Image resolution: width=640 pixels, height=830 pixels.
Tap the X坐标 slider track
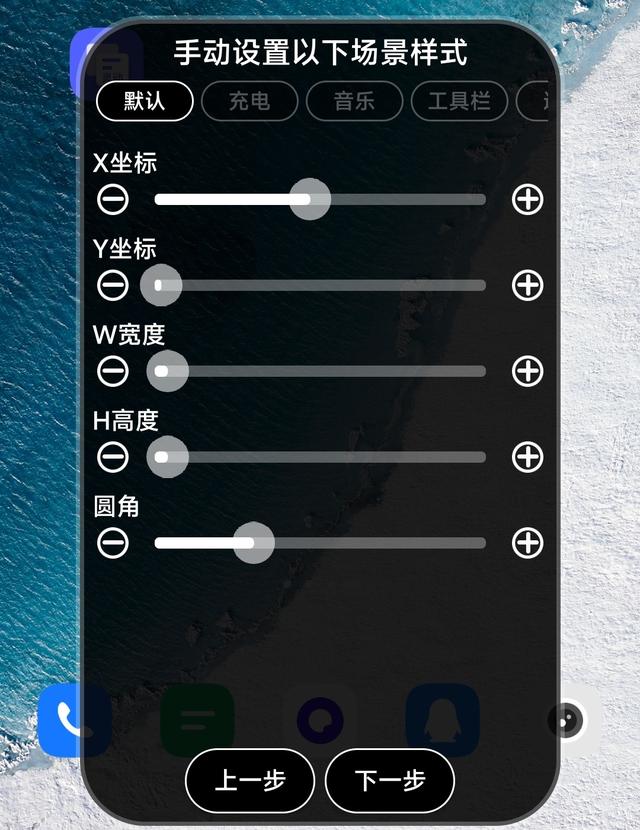(400, 199)
